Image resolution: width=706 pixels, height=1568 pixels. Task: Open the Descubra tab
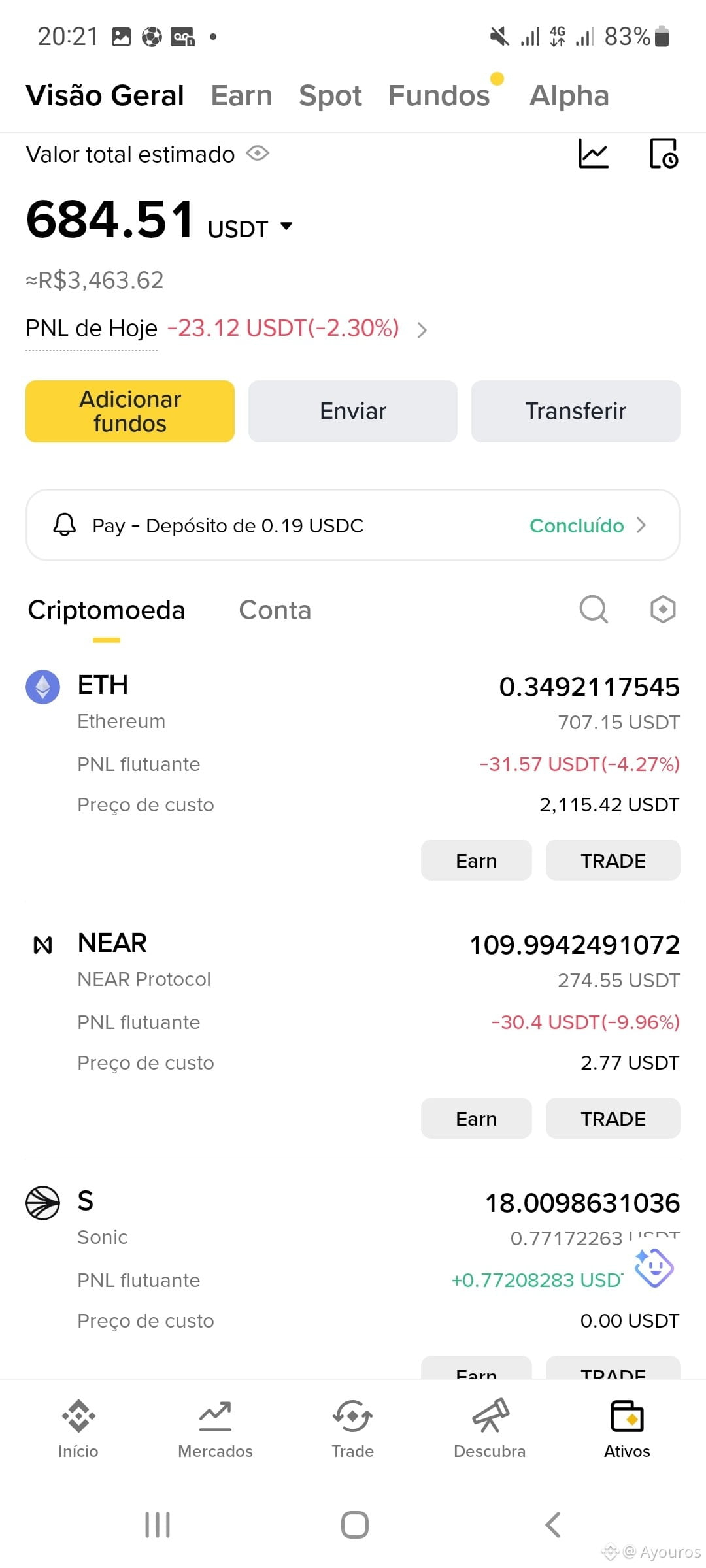(490, 1429)
